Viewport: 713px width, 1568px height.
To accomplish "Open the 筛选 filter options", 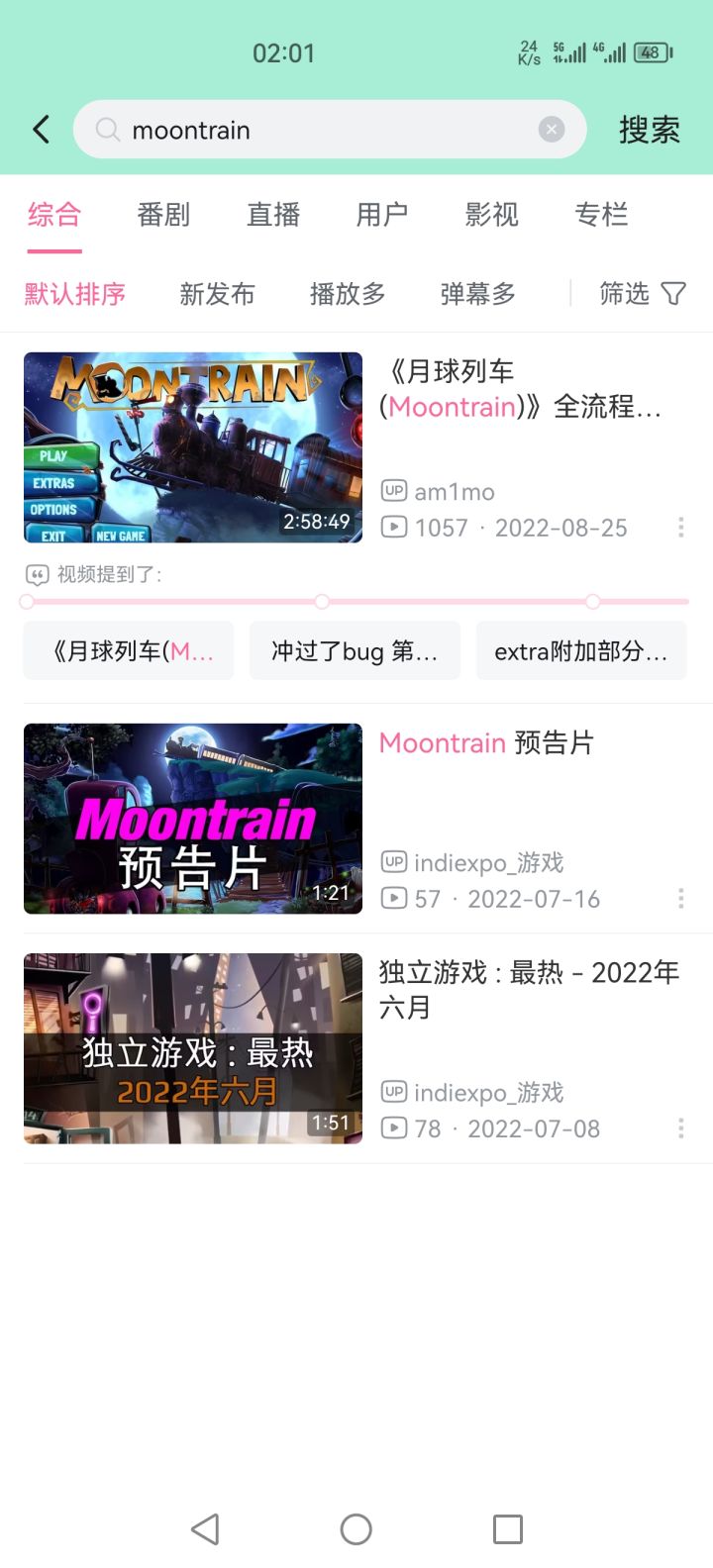I will coord(642,294).
